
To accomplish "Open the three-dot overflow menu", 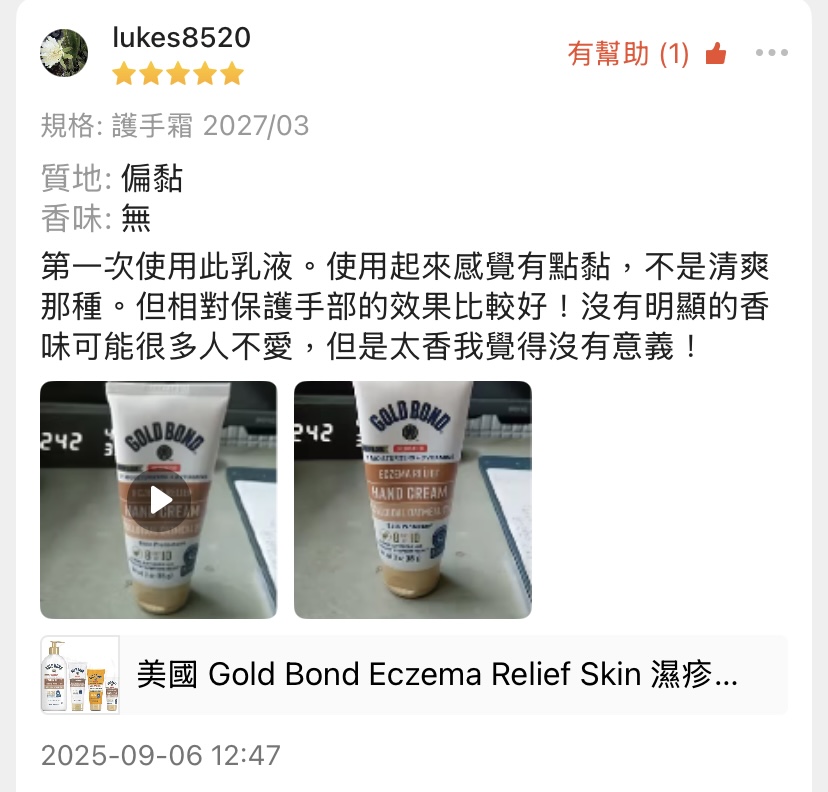I will click(772, 54).
